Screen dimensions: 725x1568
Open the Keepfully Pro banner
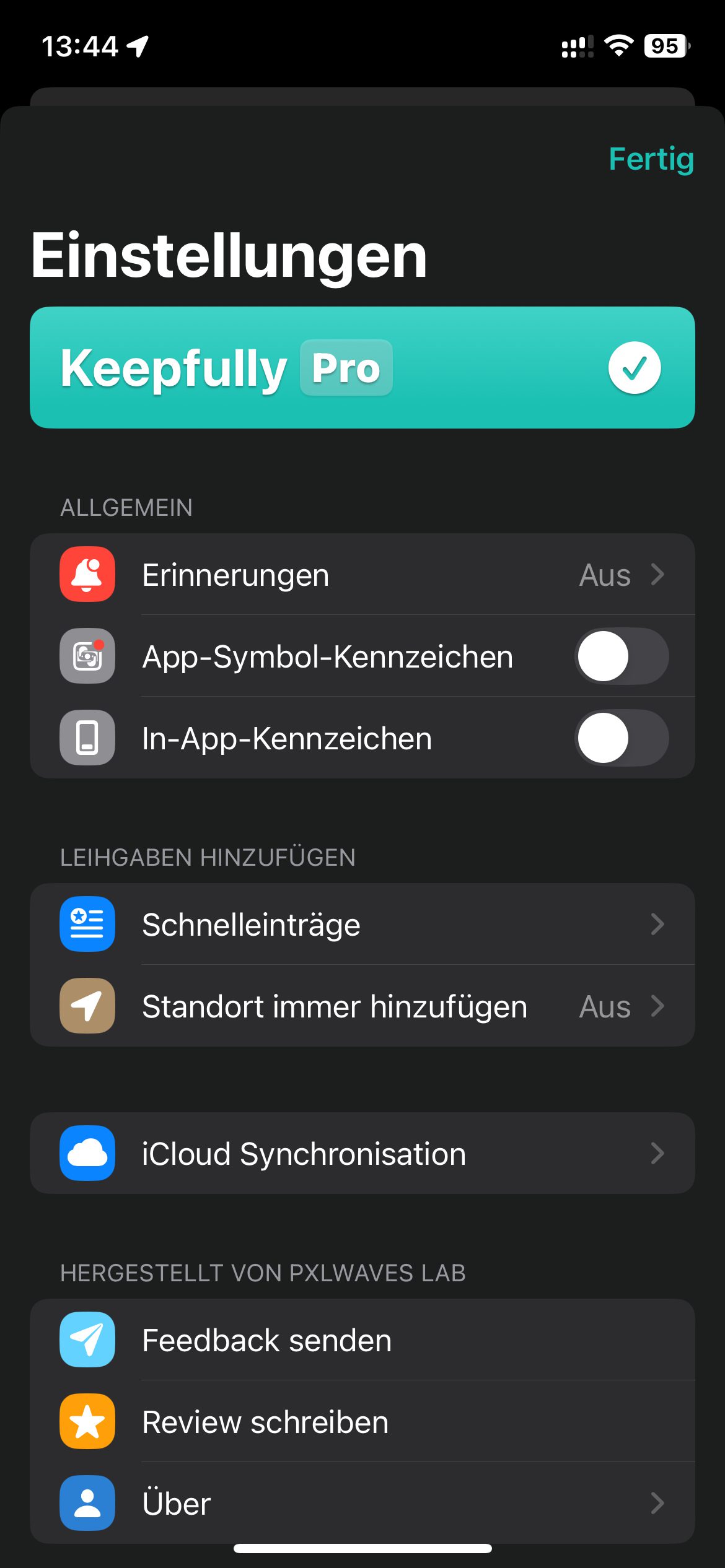[x=362, y=368]
